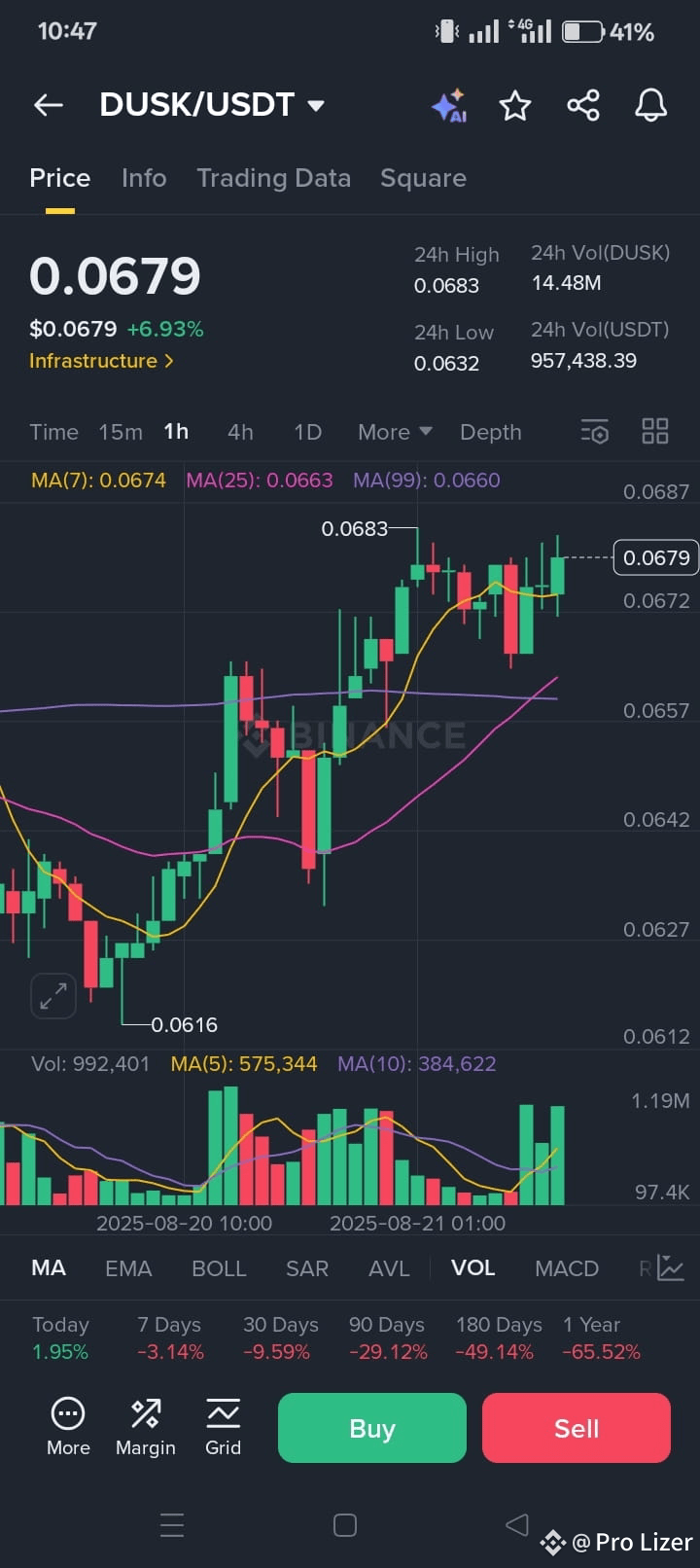Tap the green Buy button
Image resolution: width=700 pixels, height=1568 pixels.
pyautogui.click(x=371, y=1428)
